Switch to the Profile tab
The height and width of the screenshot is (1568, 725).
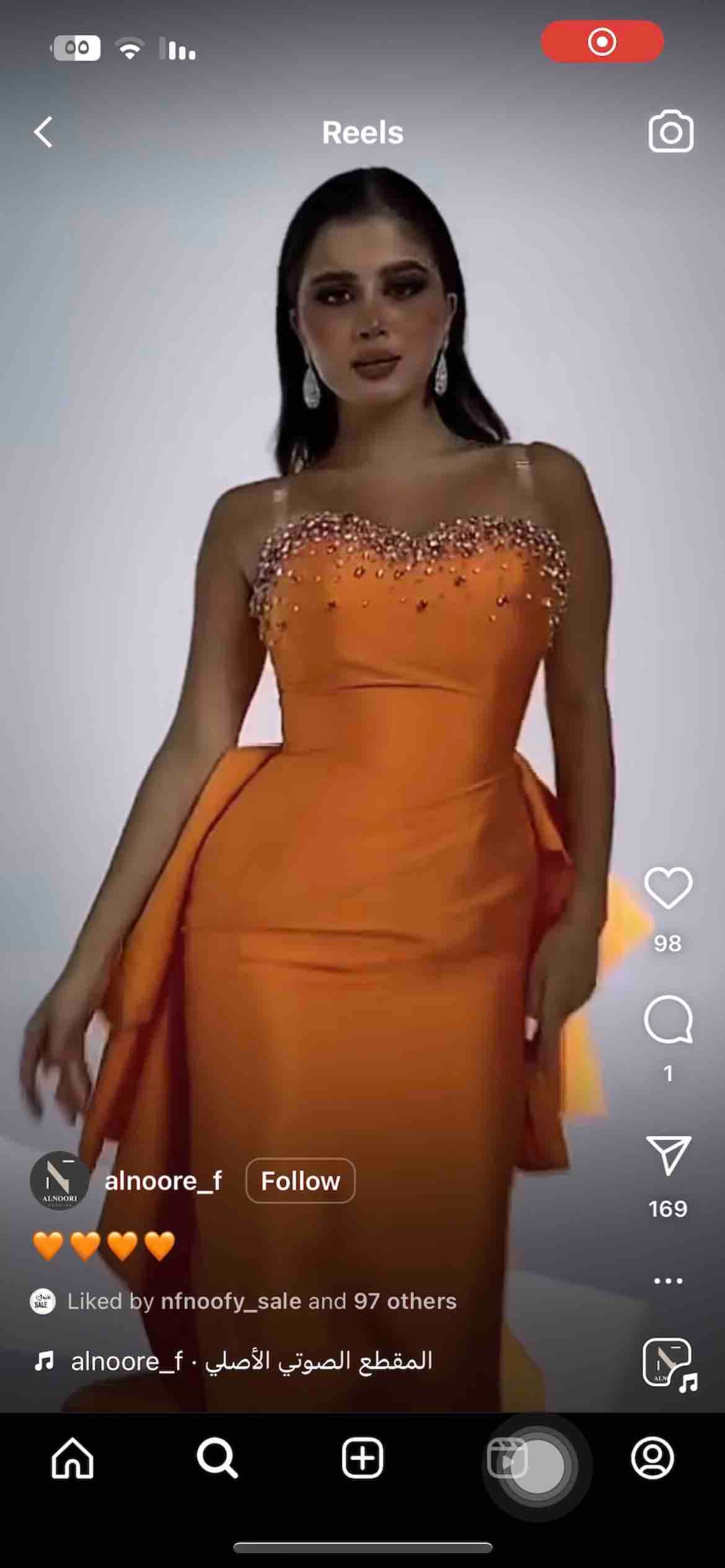point(652,1458)
